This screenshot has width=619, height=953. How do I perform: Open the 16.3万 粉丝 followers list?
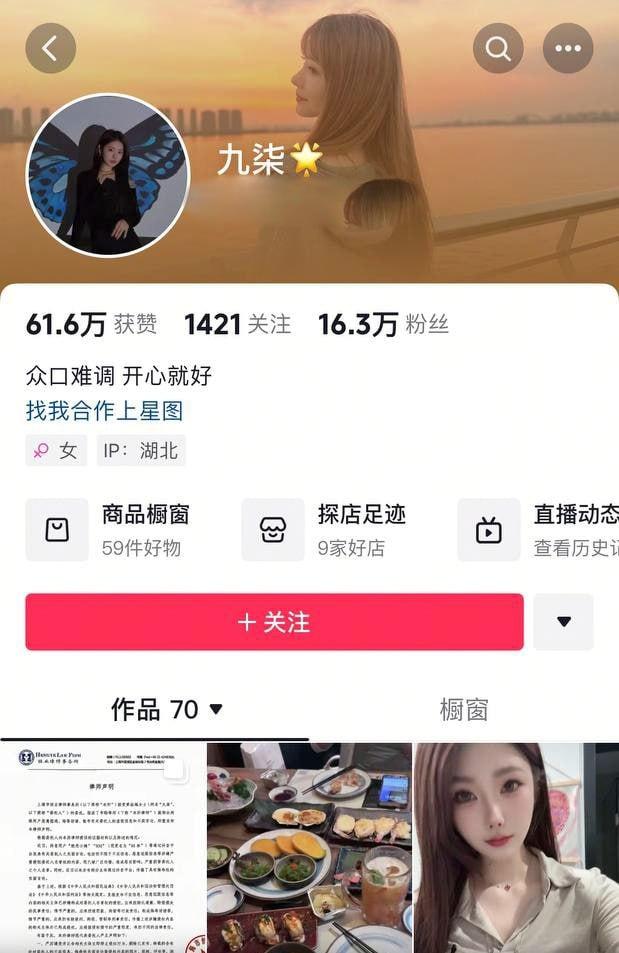click(383, 324)
